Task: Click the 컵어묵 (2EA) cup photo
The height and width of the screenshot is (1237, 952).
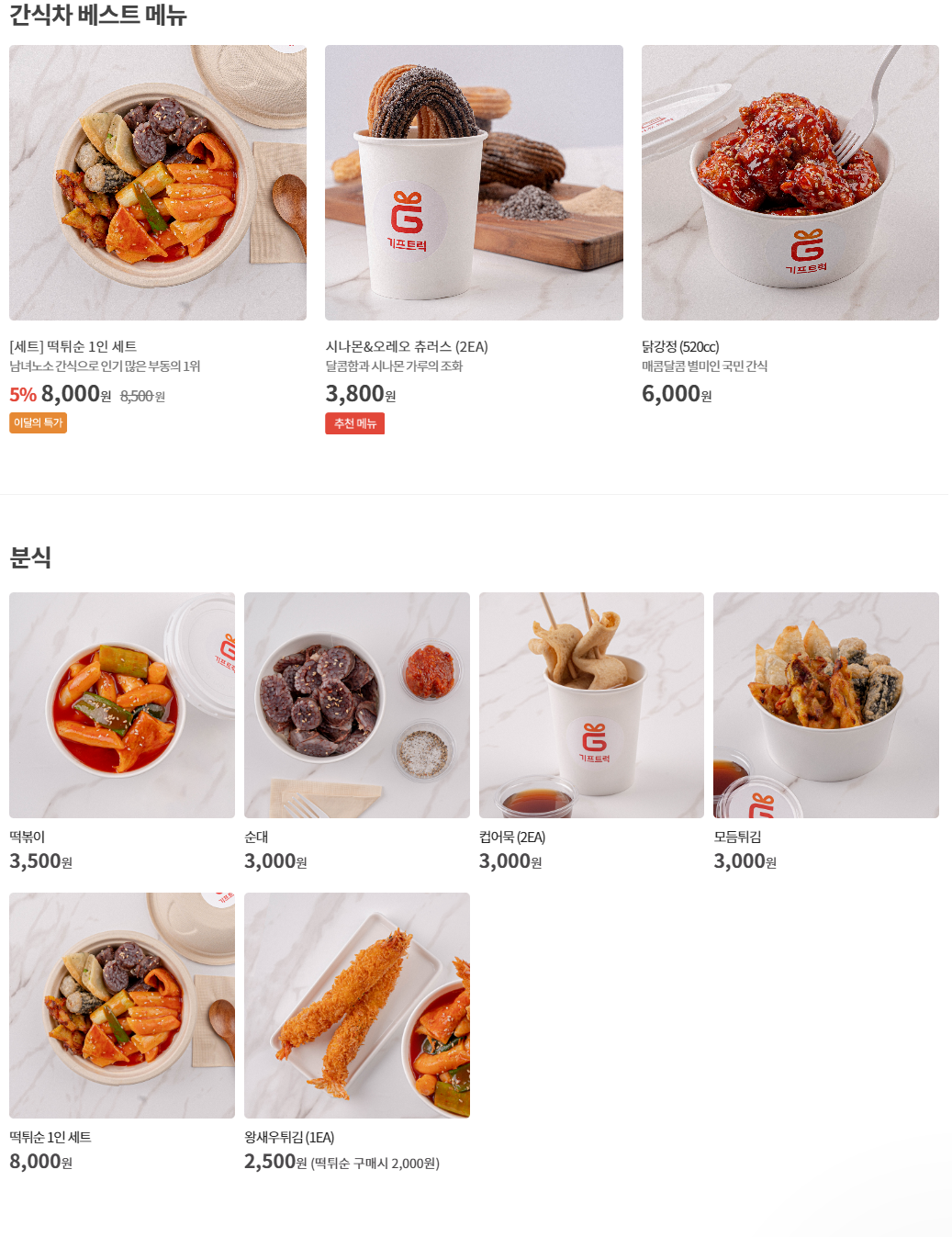Action: tap(591, 704)
